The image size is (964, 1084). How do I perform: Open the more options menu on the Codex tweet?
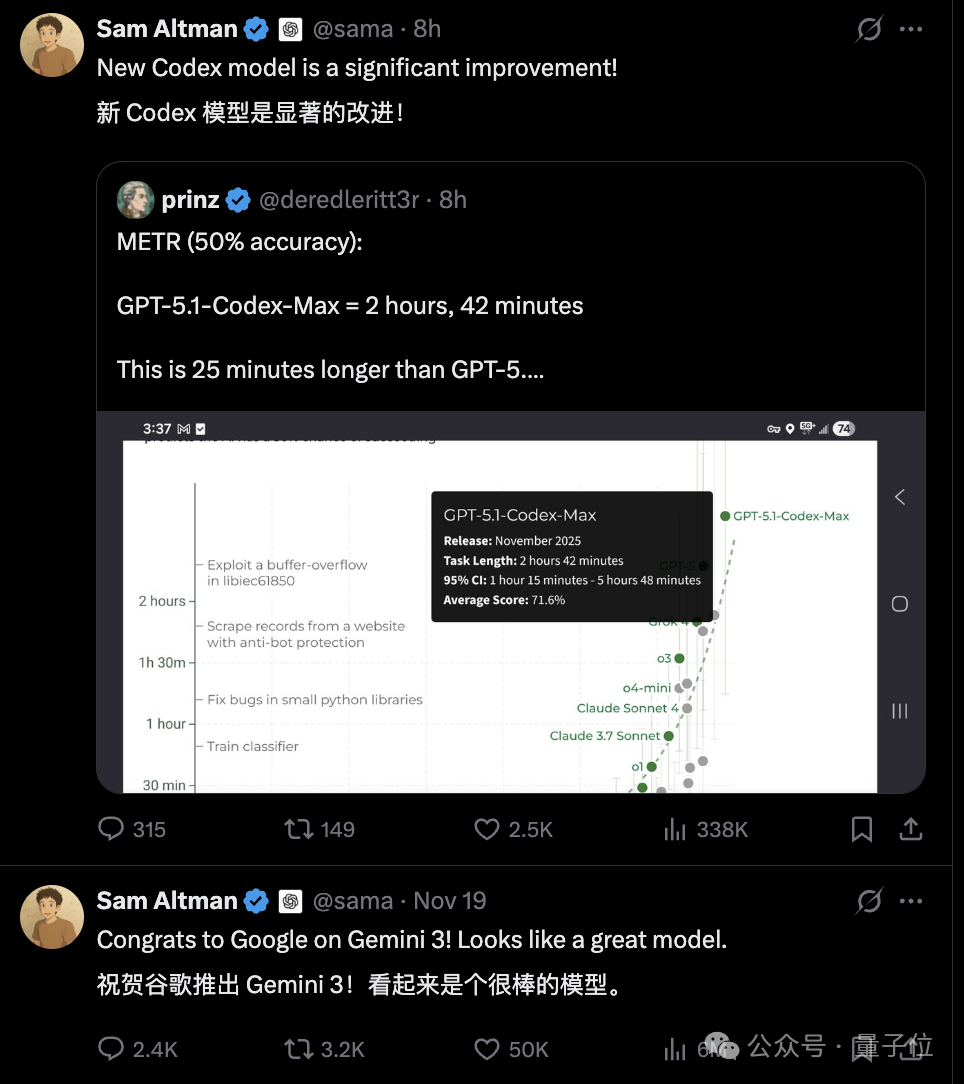(x=911, y=29)
